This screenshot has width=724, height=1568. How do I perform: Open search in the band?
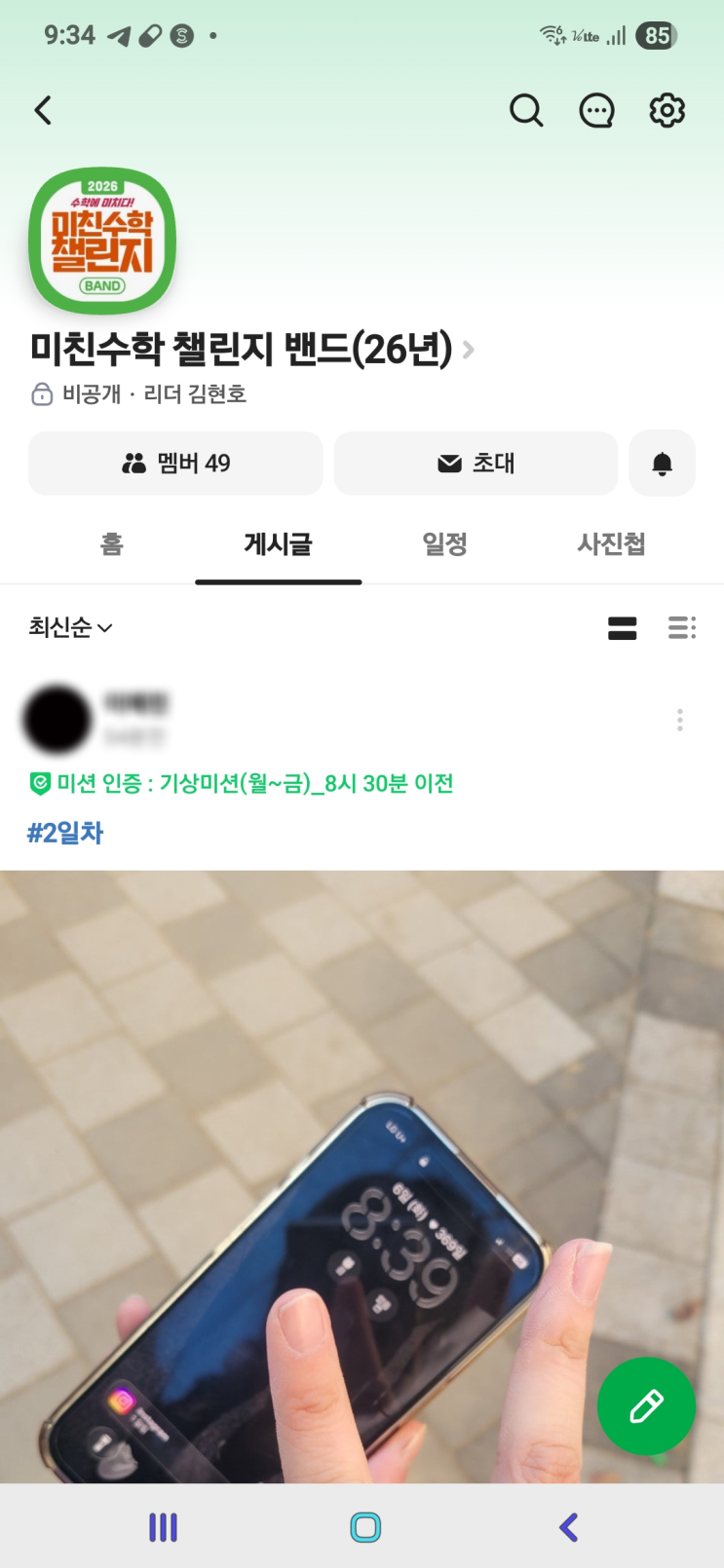pyautogui.click(x=526, y=111)
